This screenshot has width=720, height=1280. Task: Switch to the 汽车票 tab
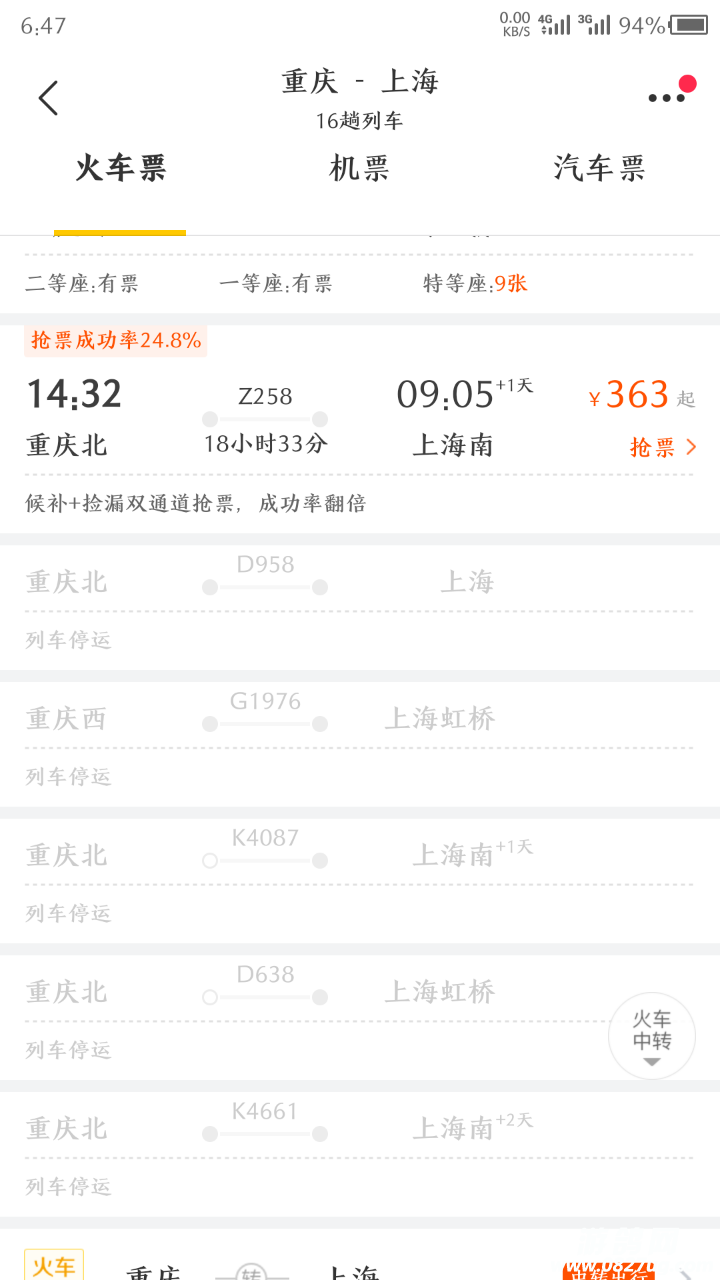pos(600,169)
